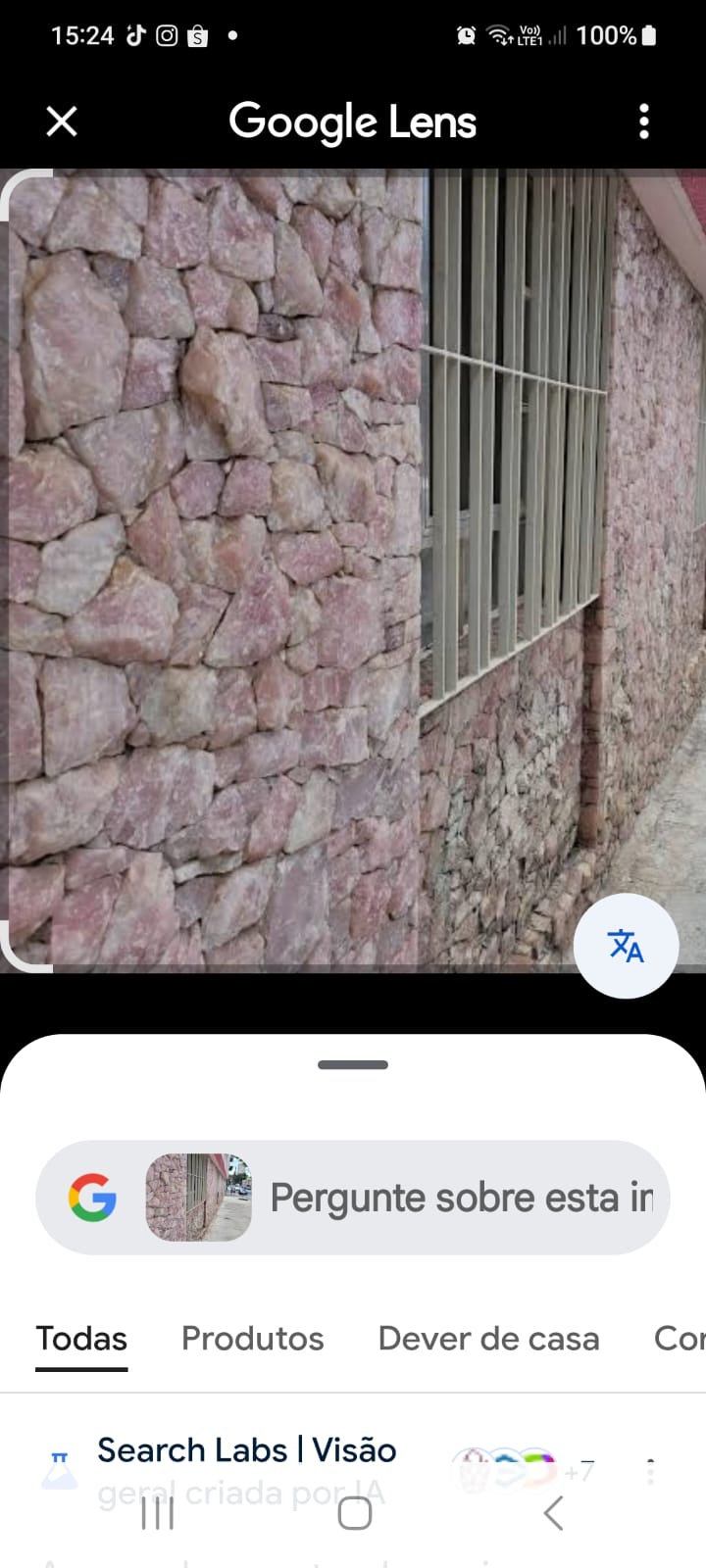Switch to the Produtos tab
Image resolution: width=706 pixels, height=1568 pixels.
tap(253, 1339)
